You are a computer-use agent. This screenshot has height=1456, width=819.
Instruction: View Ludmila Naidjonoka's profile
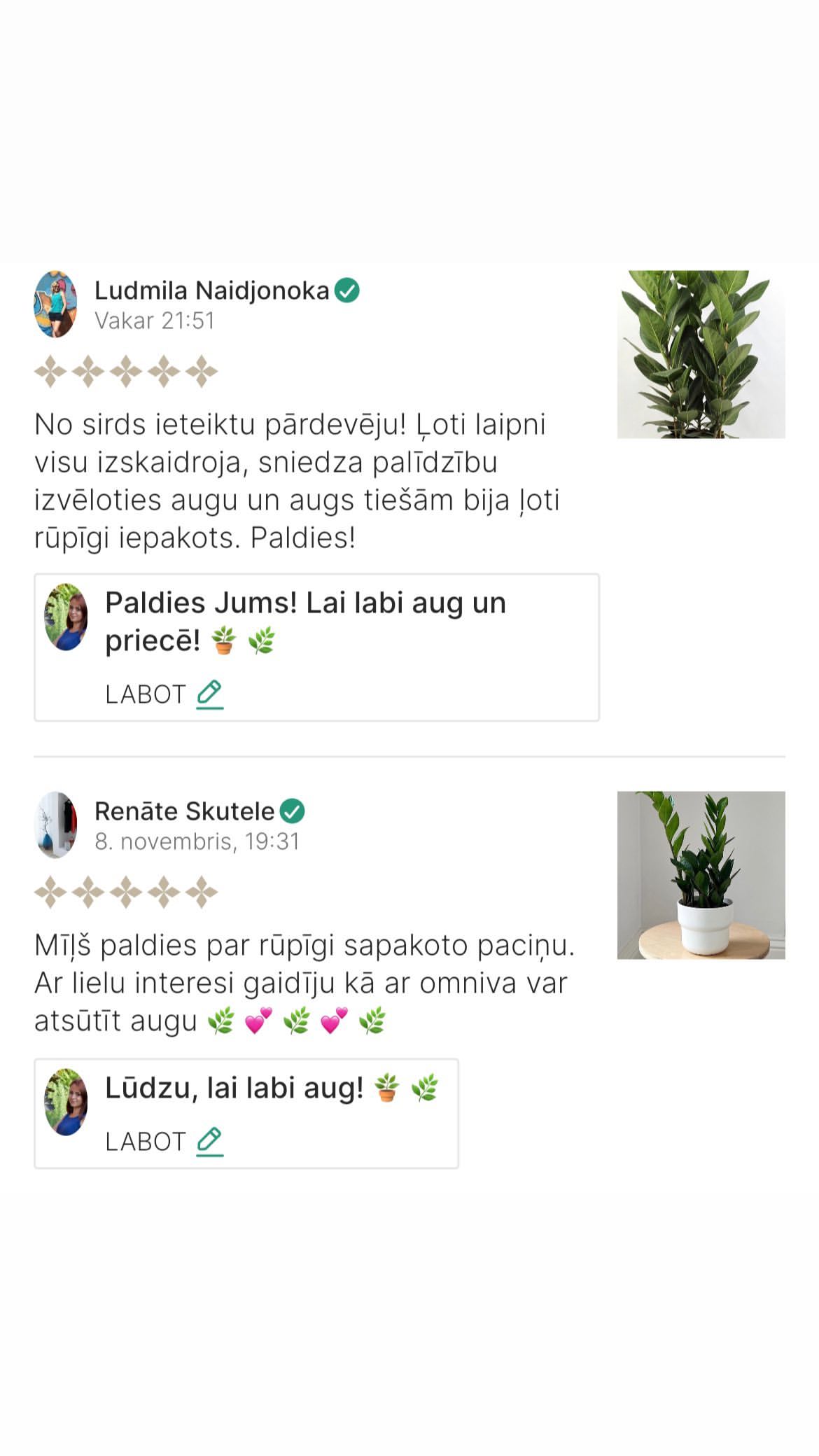[x=211, y=290]
